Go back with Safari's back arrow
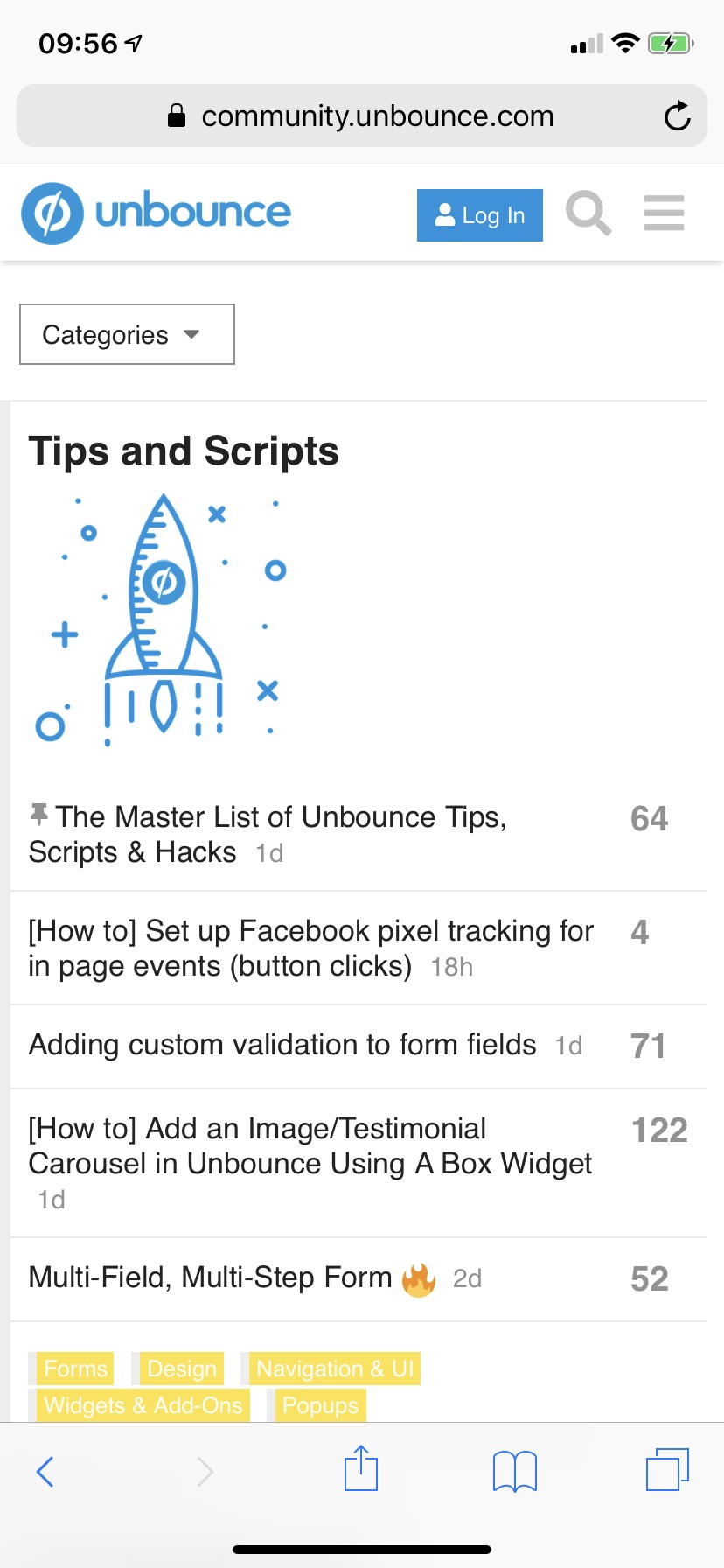The width and height of the screenshot is (724, 1568). 45,1471
